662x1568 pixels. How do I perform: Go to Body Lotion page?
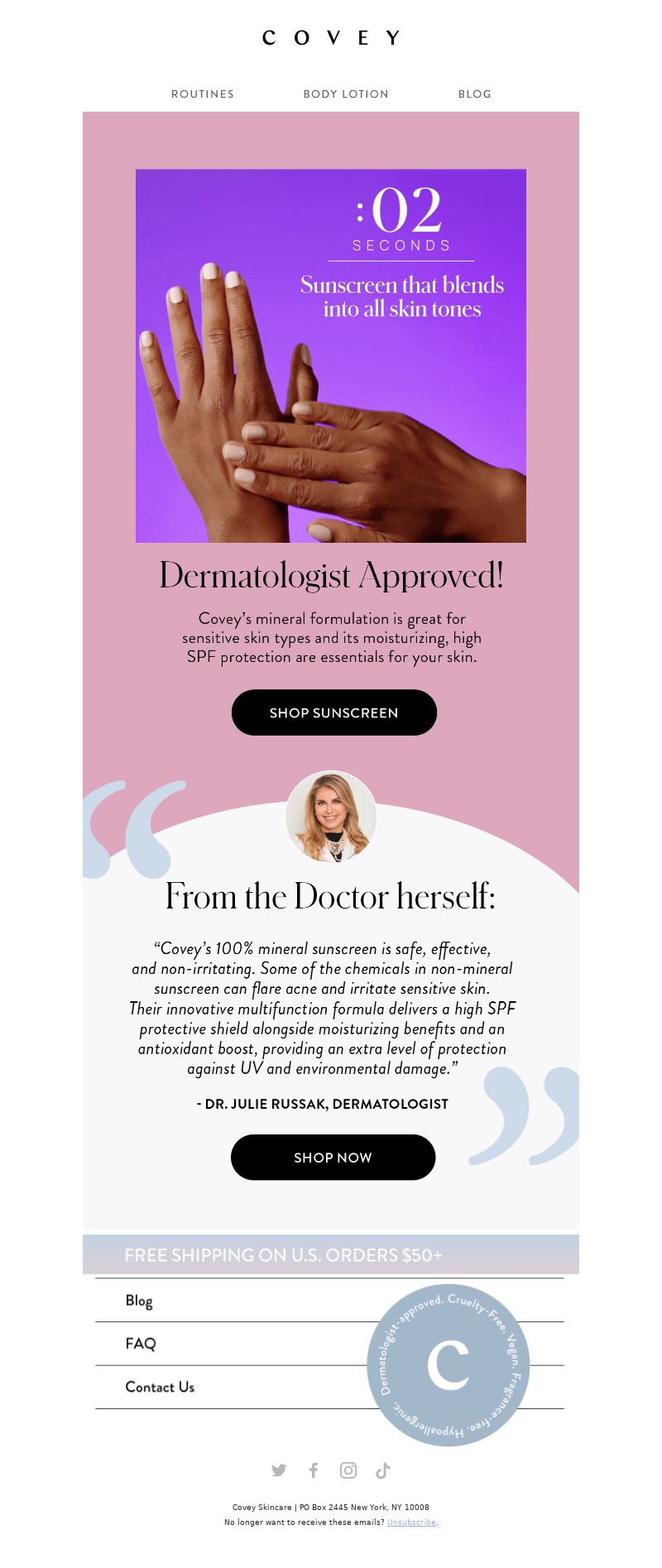(346, 94)
